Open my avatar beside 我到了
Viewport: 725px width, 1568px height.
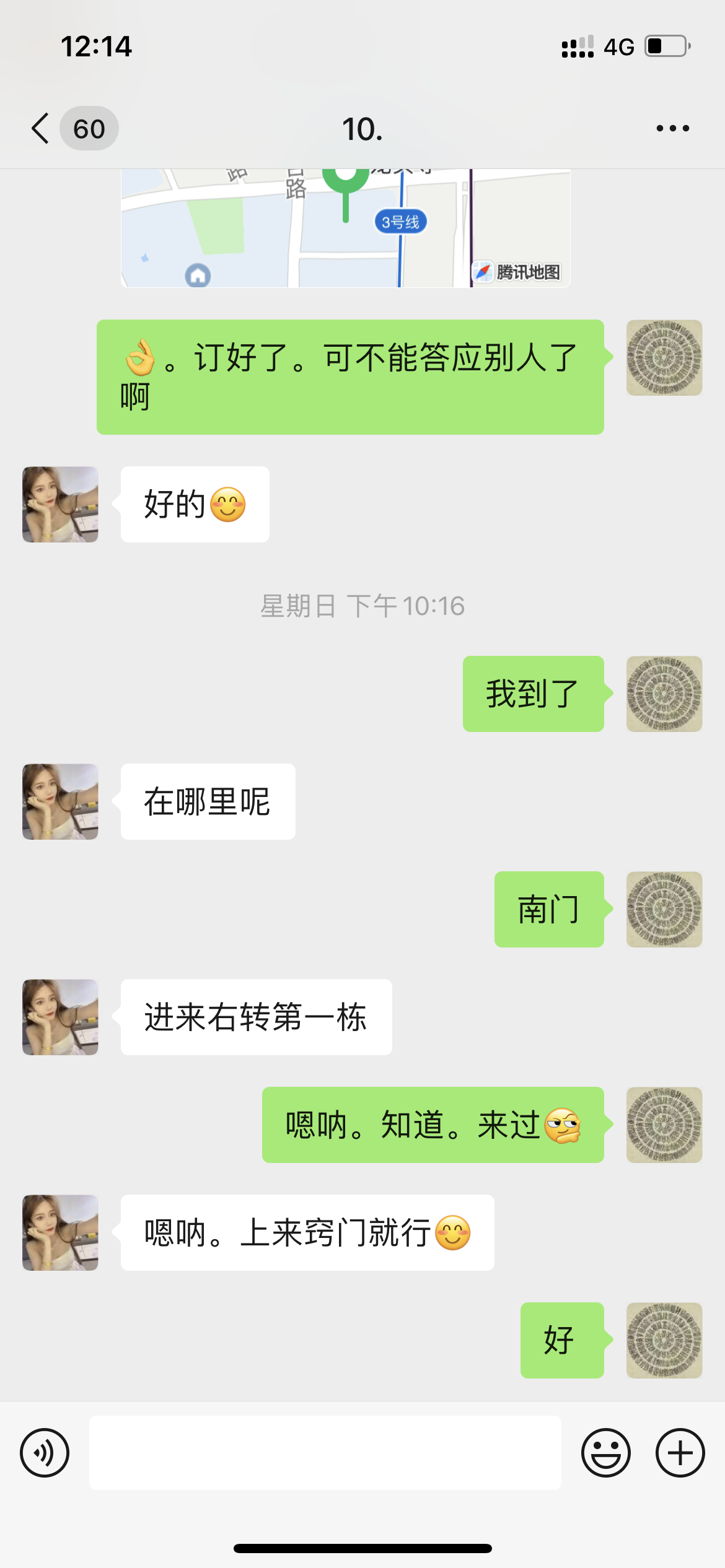[664, 694]
